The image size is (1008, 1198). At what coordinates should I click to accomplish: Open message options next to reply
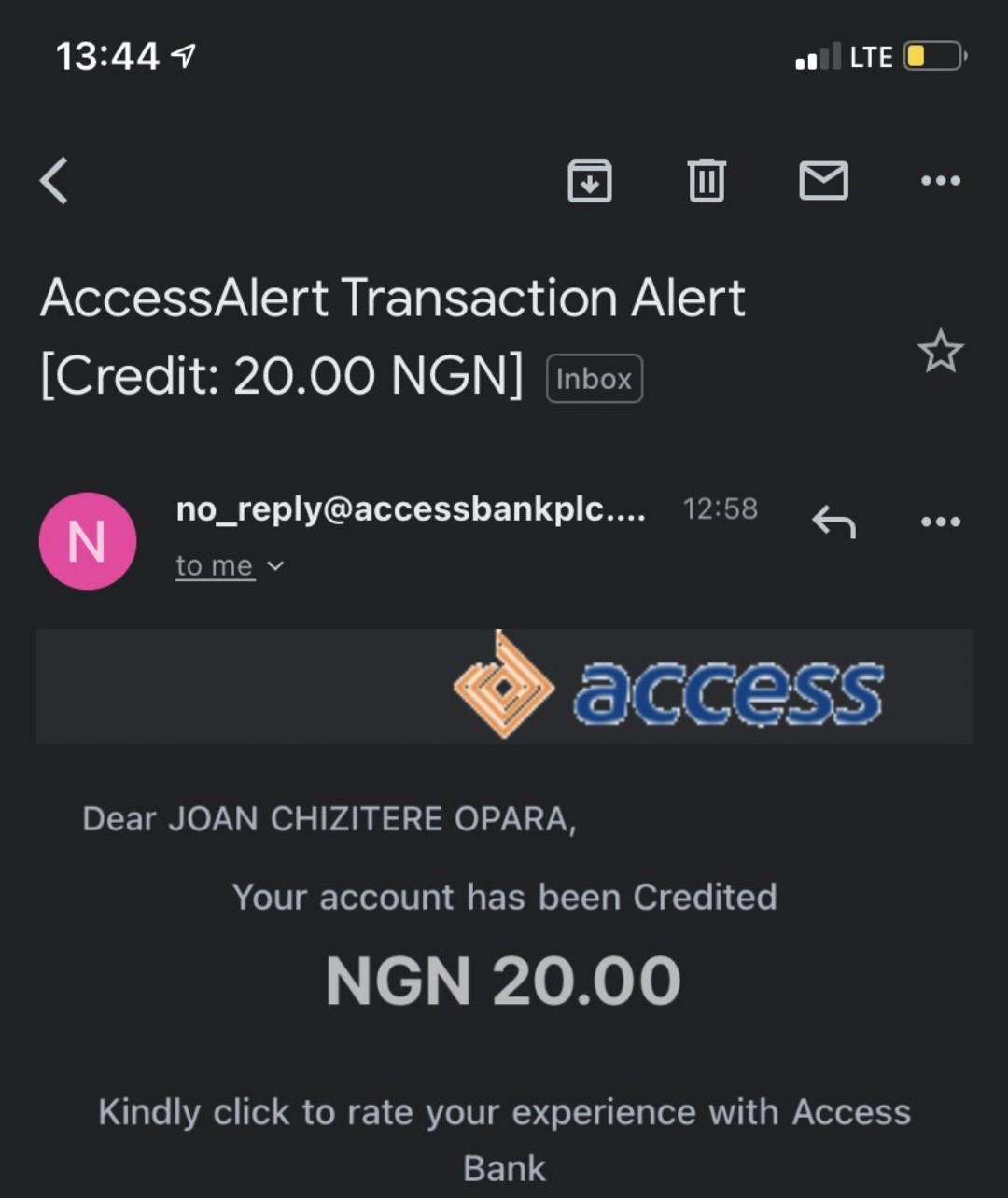coord(940,522)
